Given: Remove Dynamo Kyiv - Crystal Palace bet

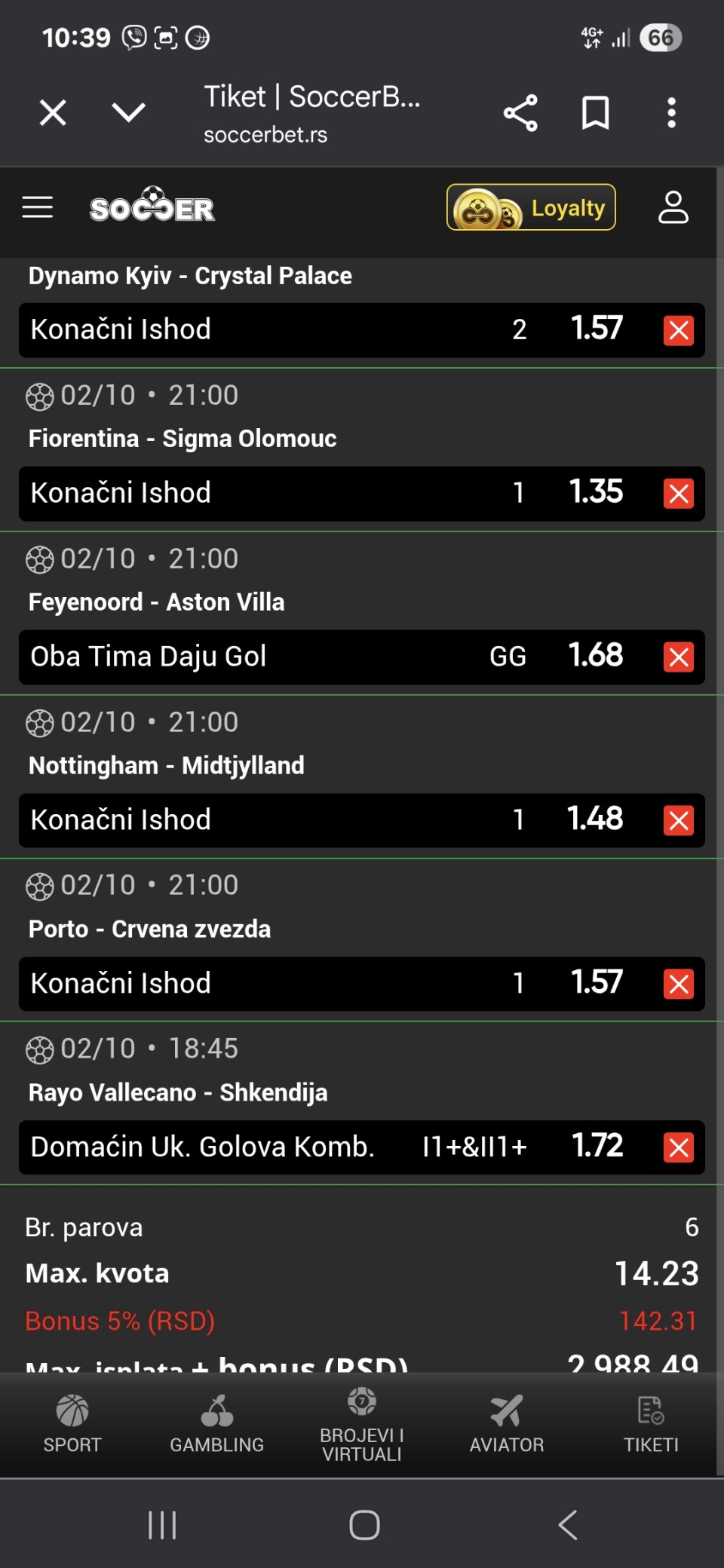Looking at the screenshot, I should point(679,330).
